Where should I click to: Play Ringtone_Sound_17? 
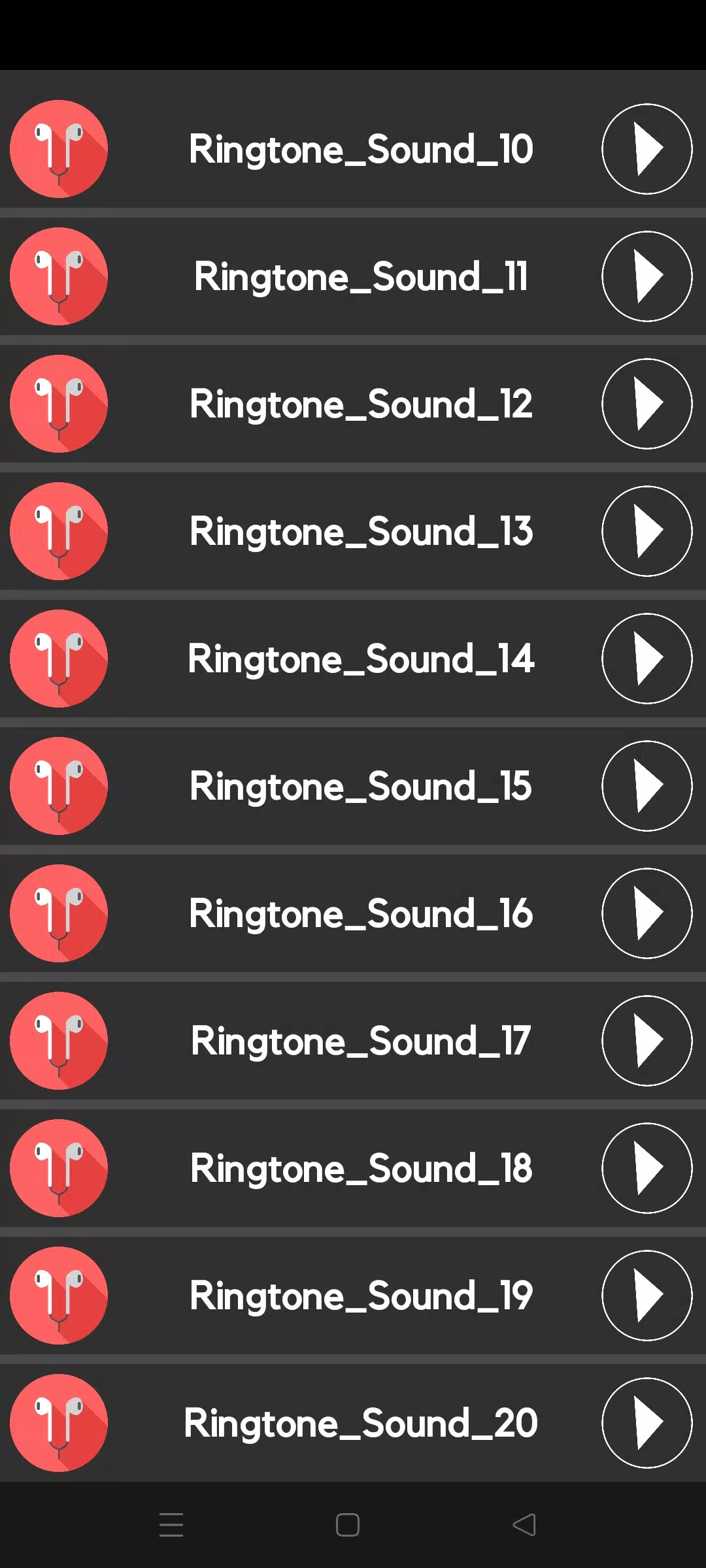click(647, 1041)
